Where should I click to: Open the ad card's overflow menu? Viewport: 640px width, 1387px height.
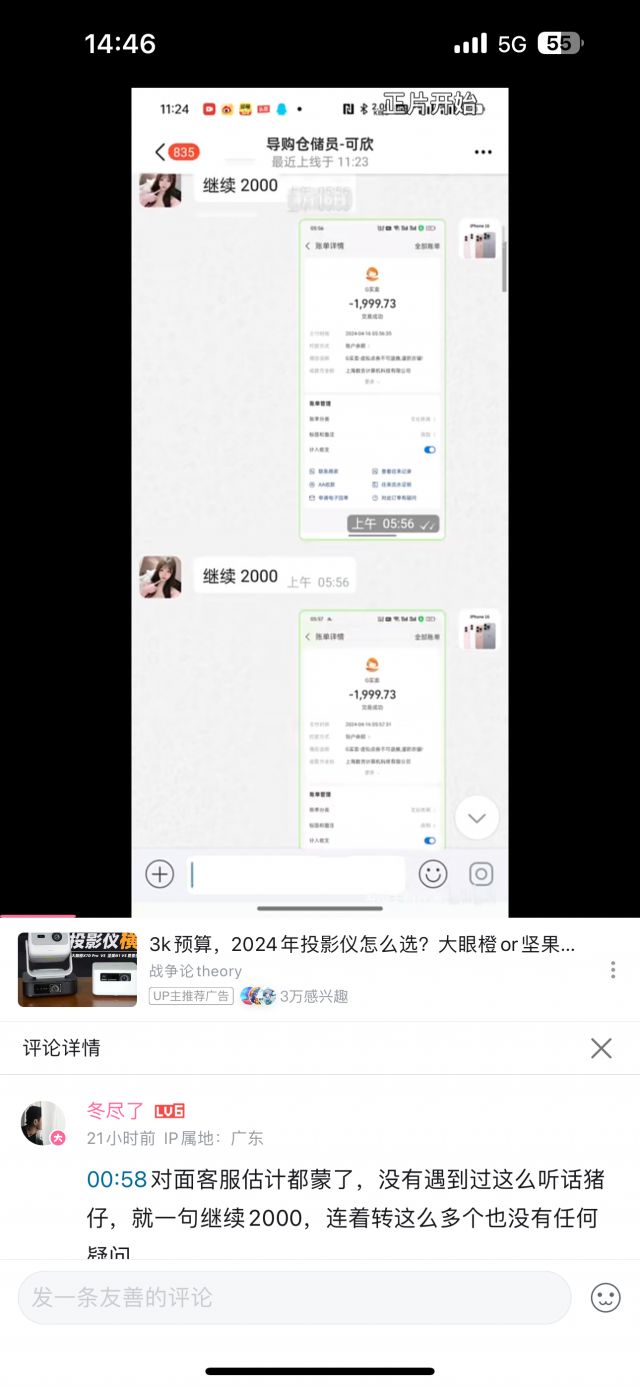(613, 970)
